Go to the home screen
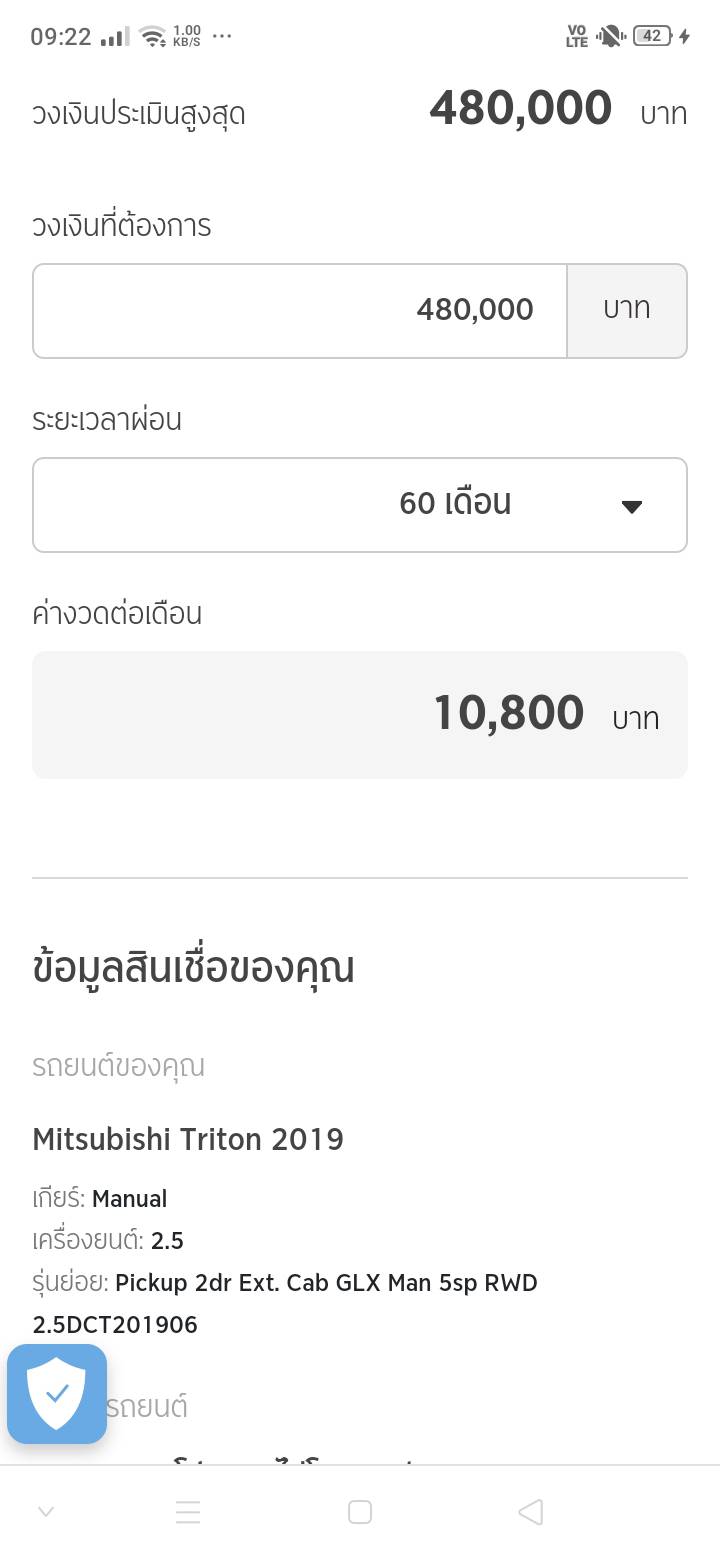The image size is (720, 1560). point(360,1512)
